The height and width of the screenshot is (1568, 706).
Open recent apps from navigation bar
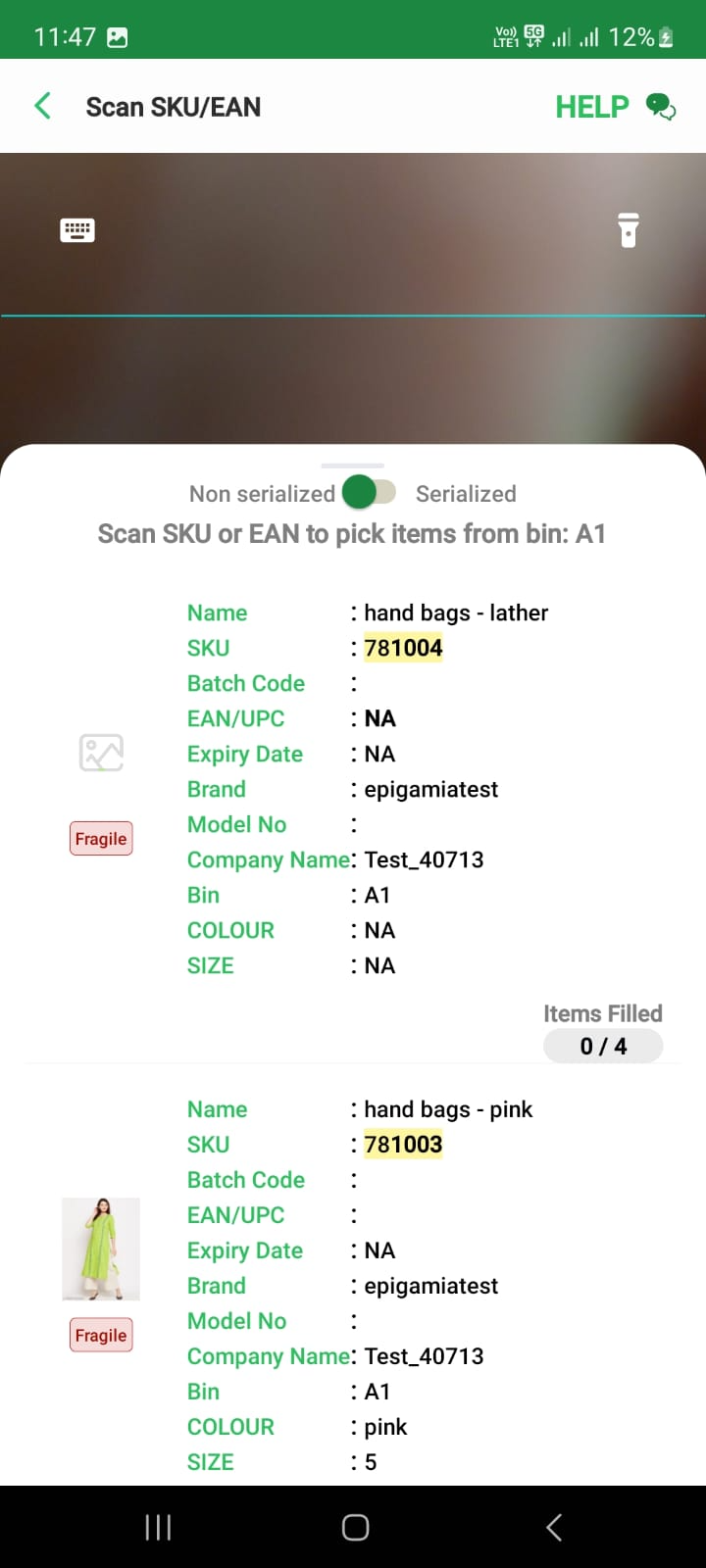[158, 1527]
